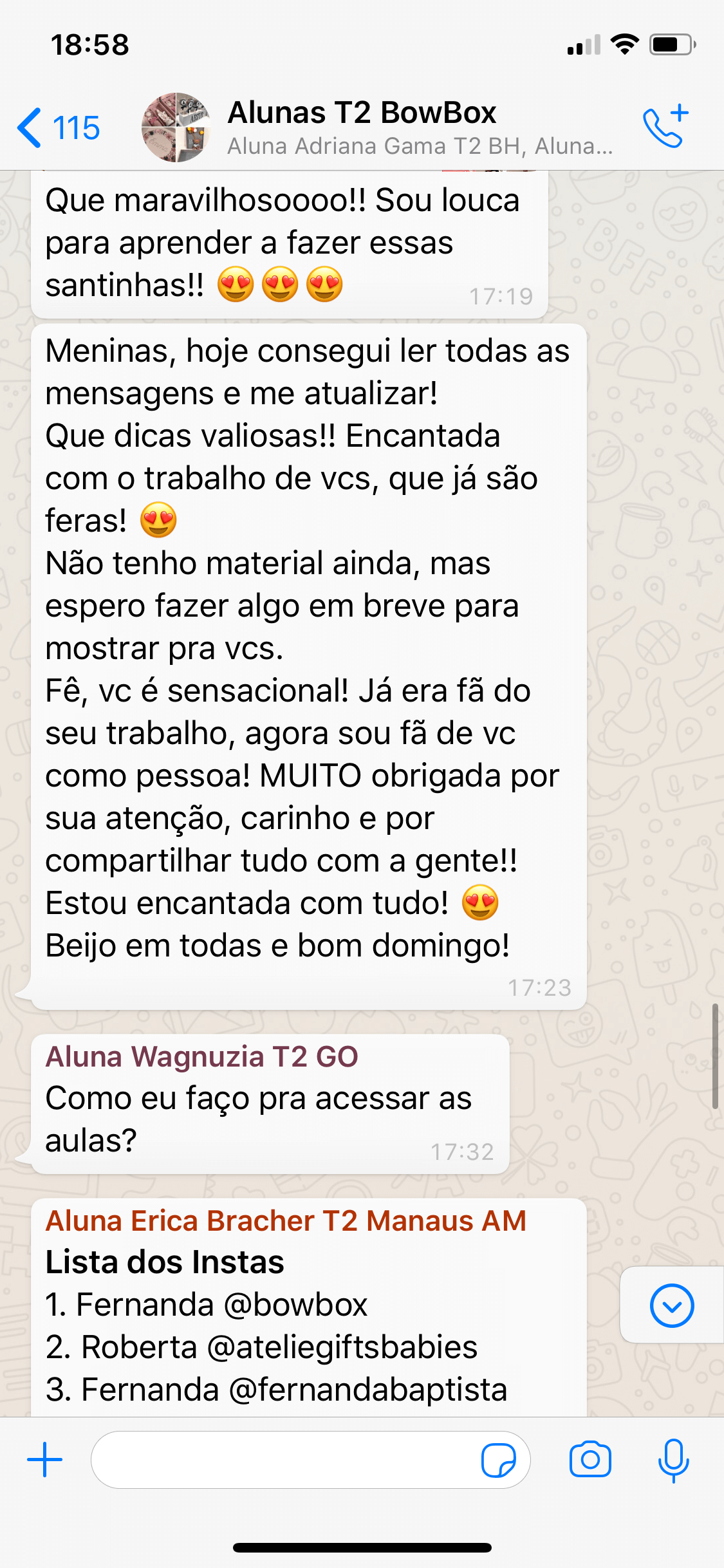Open sender name Aluna Wagnuzia T2 GO
Screen dimensions: 724x1568
(201, 1057)
